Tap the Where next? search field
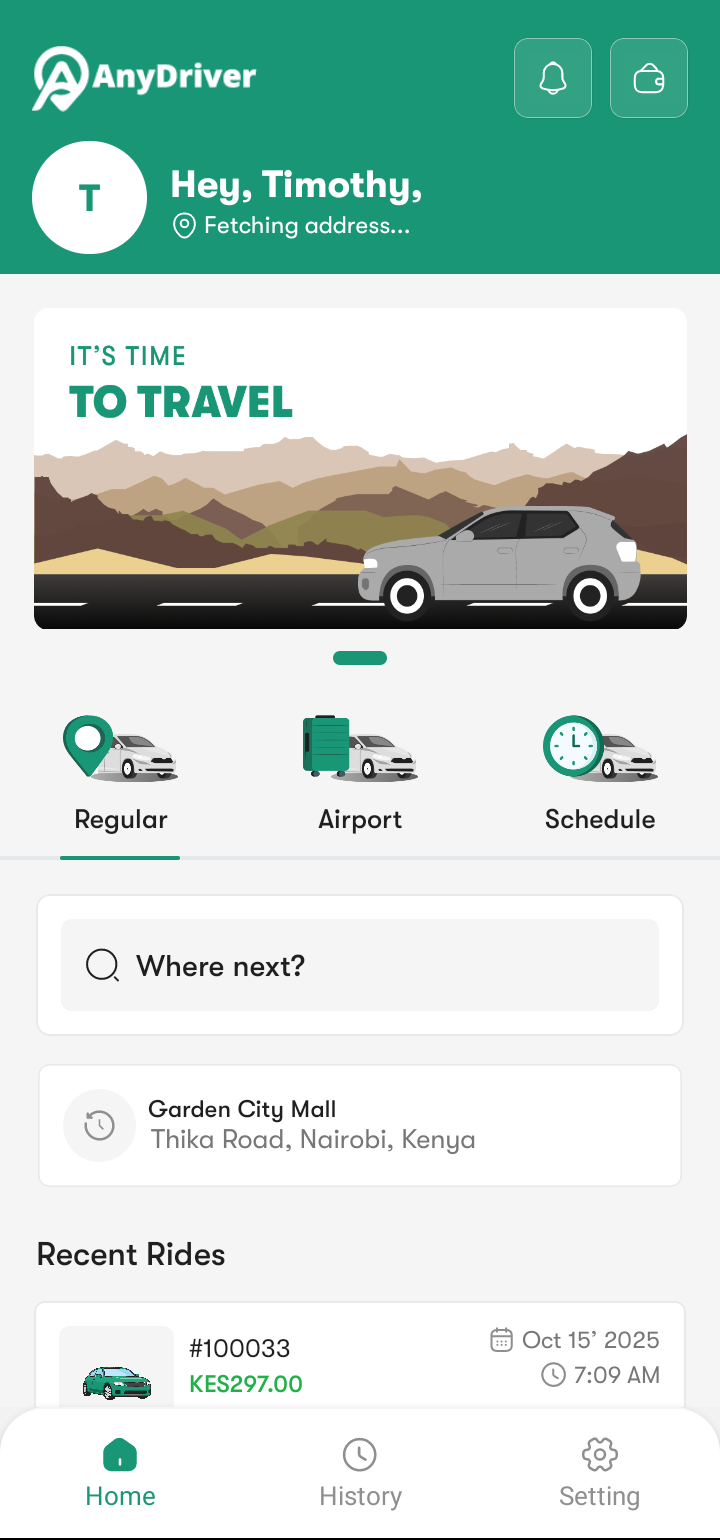Screen dimensions: 720x1540 tap(360, 965)
